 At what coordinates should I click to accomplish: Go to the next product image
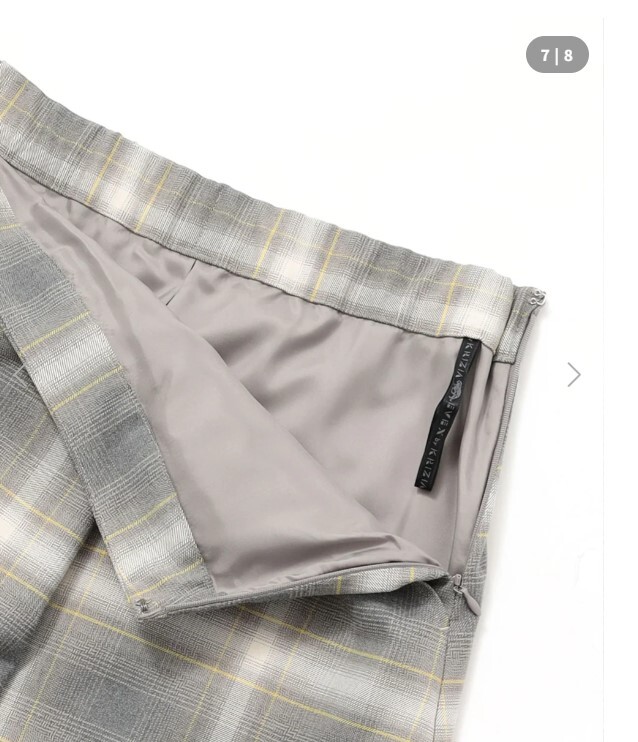pos(574,375)
